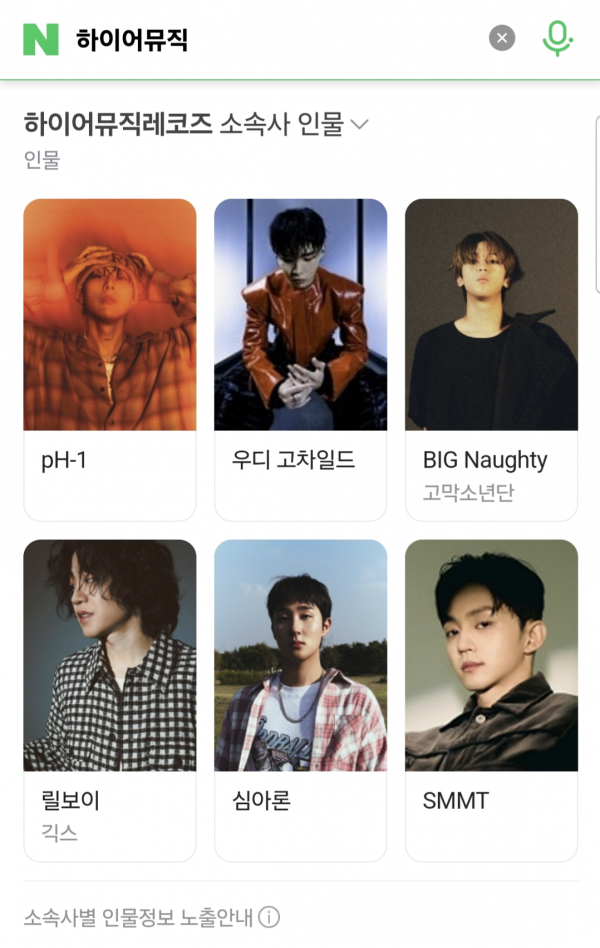
Task: Open the 소속사별 인물정보 노출안내 info icon
Action: tap(270, 917)
